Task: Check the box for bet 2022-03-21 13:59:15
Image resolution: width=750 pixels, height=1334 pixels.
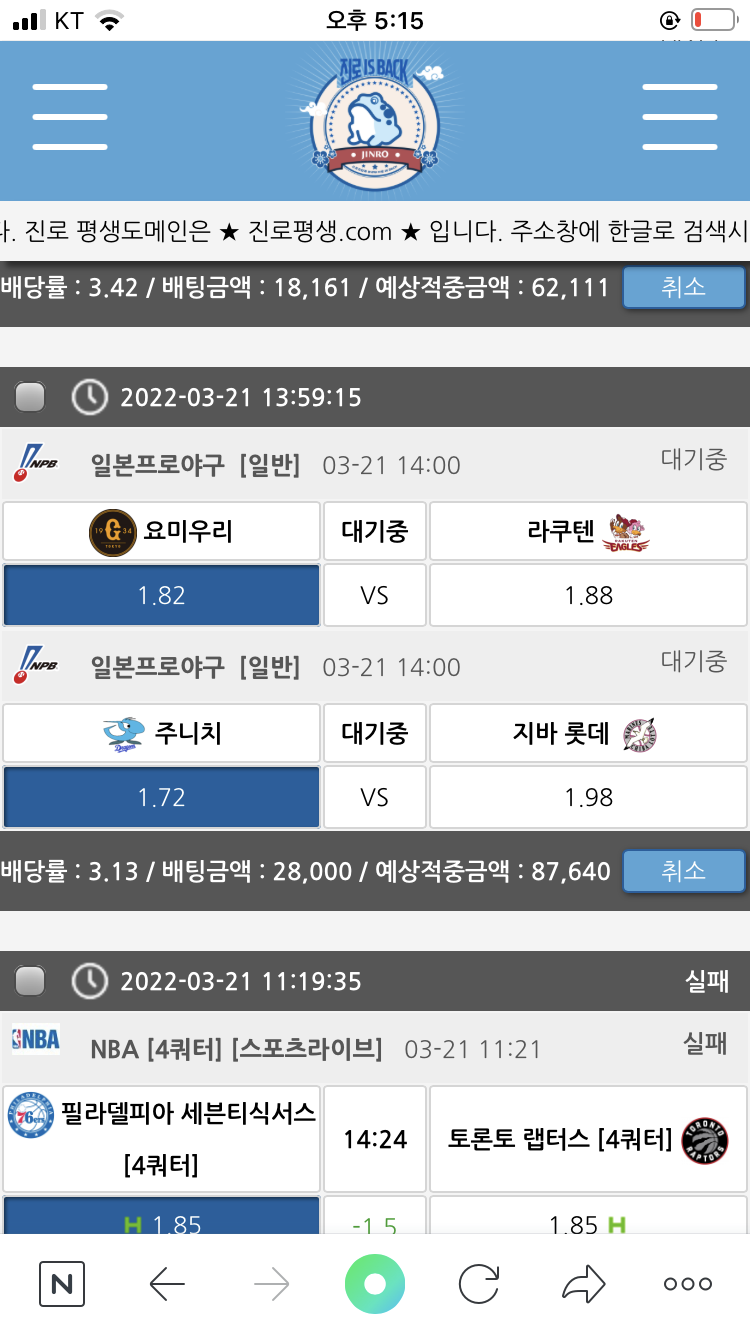Action: 30,398
